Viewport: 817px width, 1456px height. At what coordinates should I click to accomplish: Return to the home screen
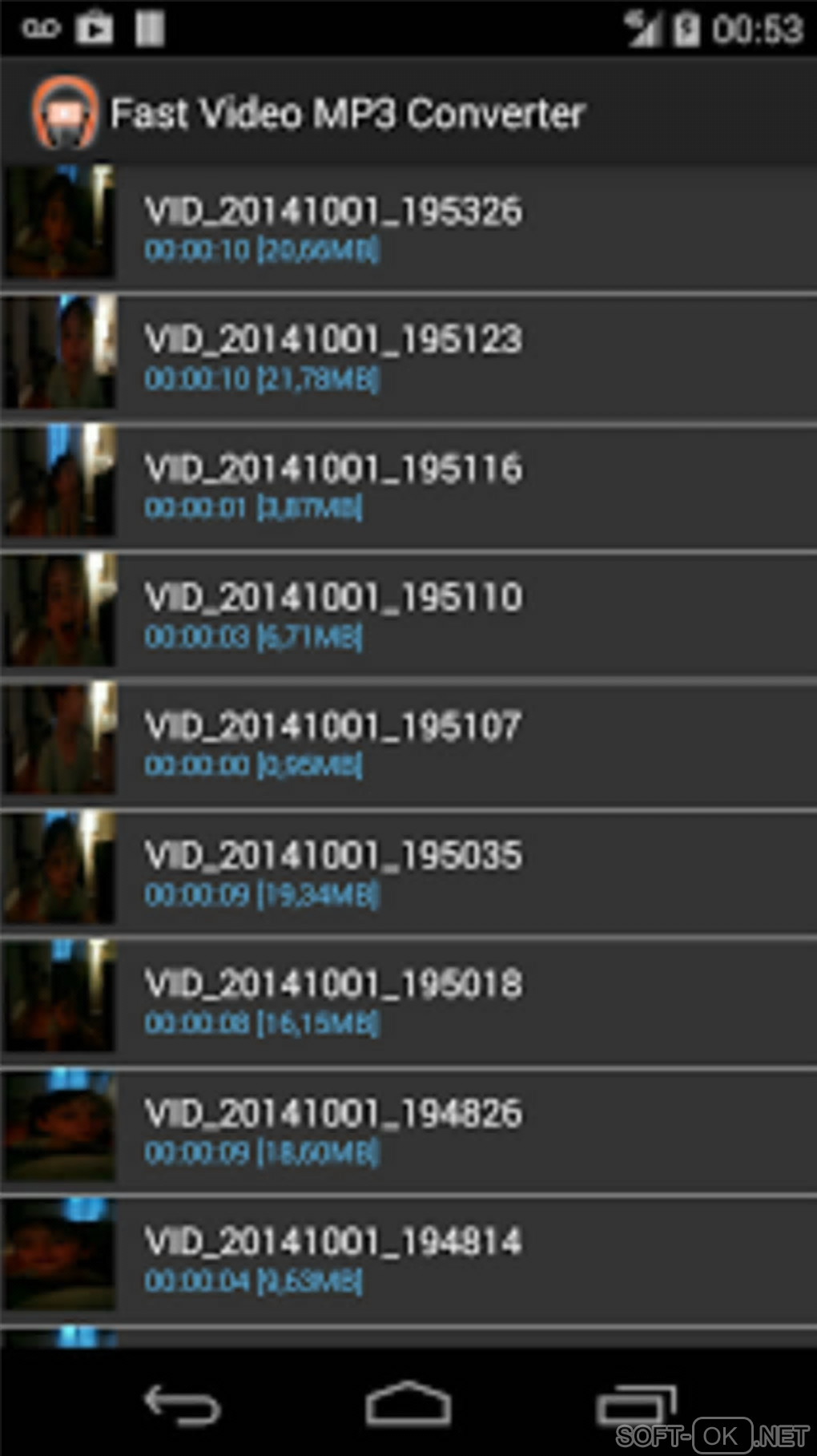tap(408, 1404)
